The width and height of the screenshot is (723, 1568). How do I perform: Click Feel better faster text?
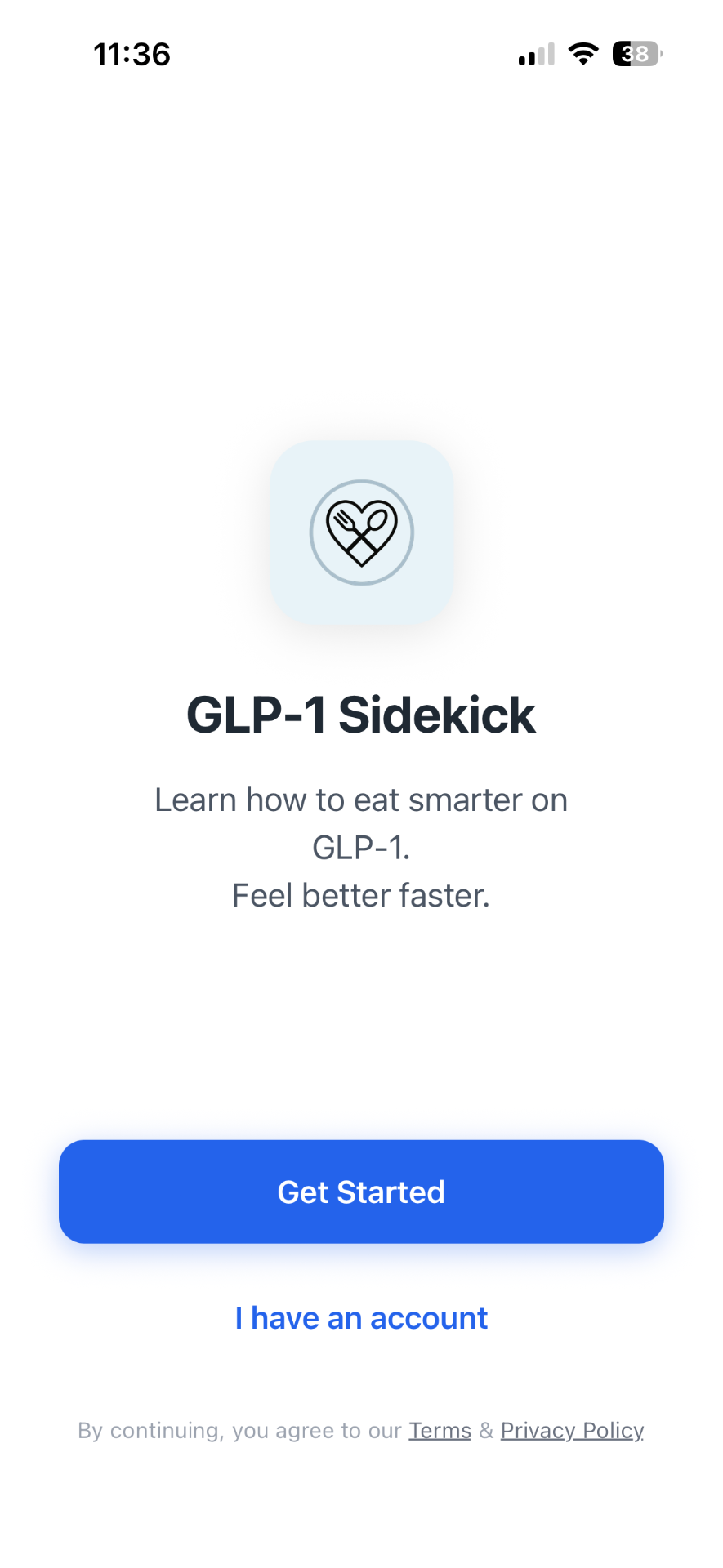point(361,894)
